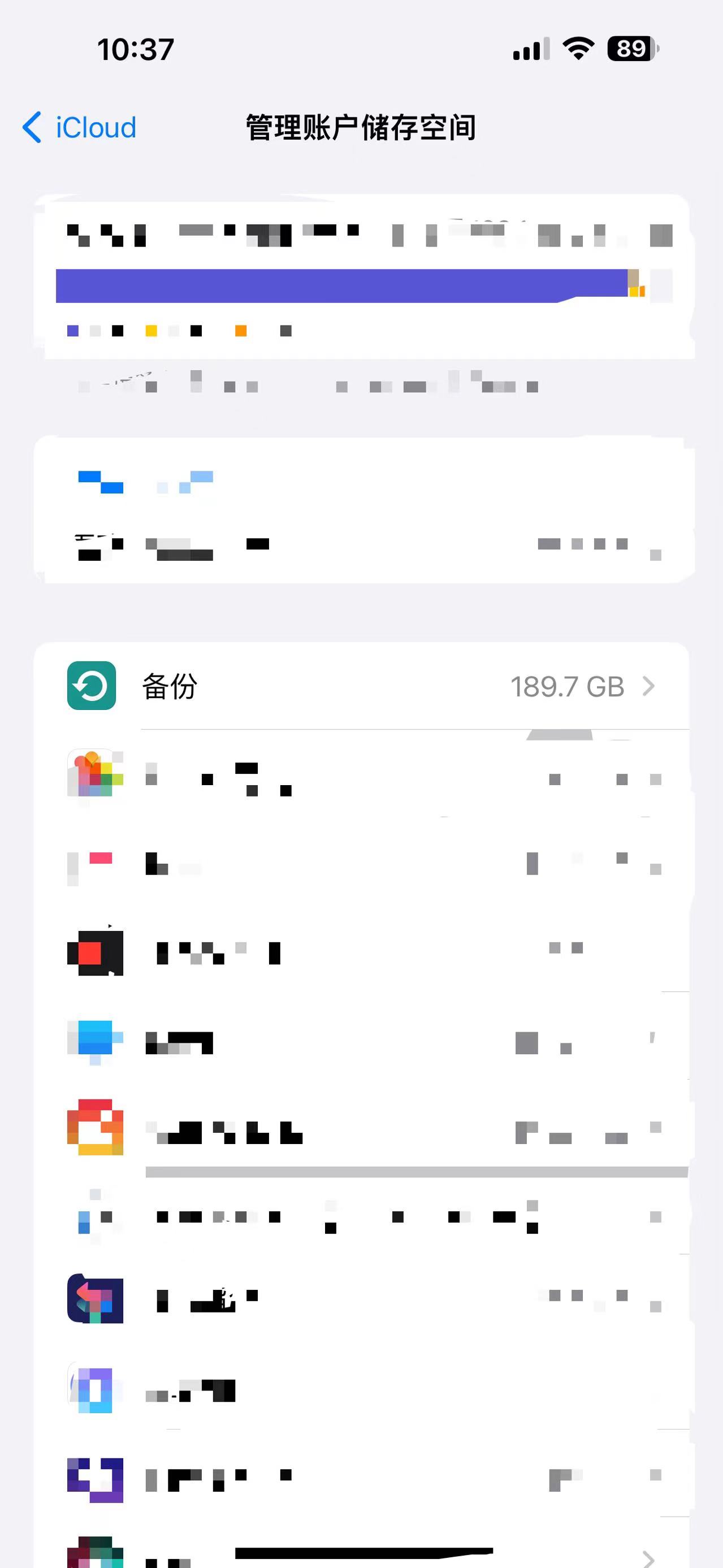This screenshot has height=1568, width=723.
Task: Go back to iCloud settings
Action: [79, 128]
